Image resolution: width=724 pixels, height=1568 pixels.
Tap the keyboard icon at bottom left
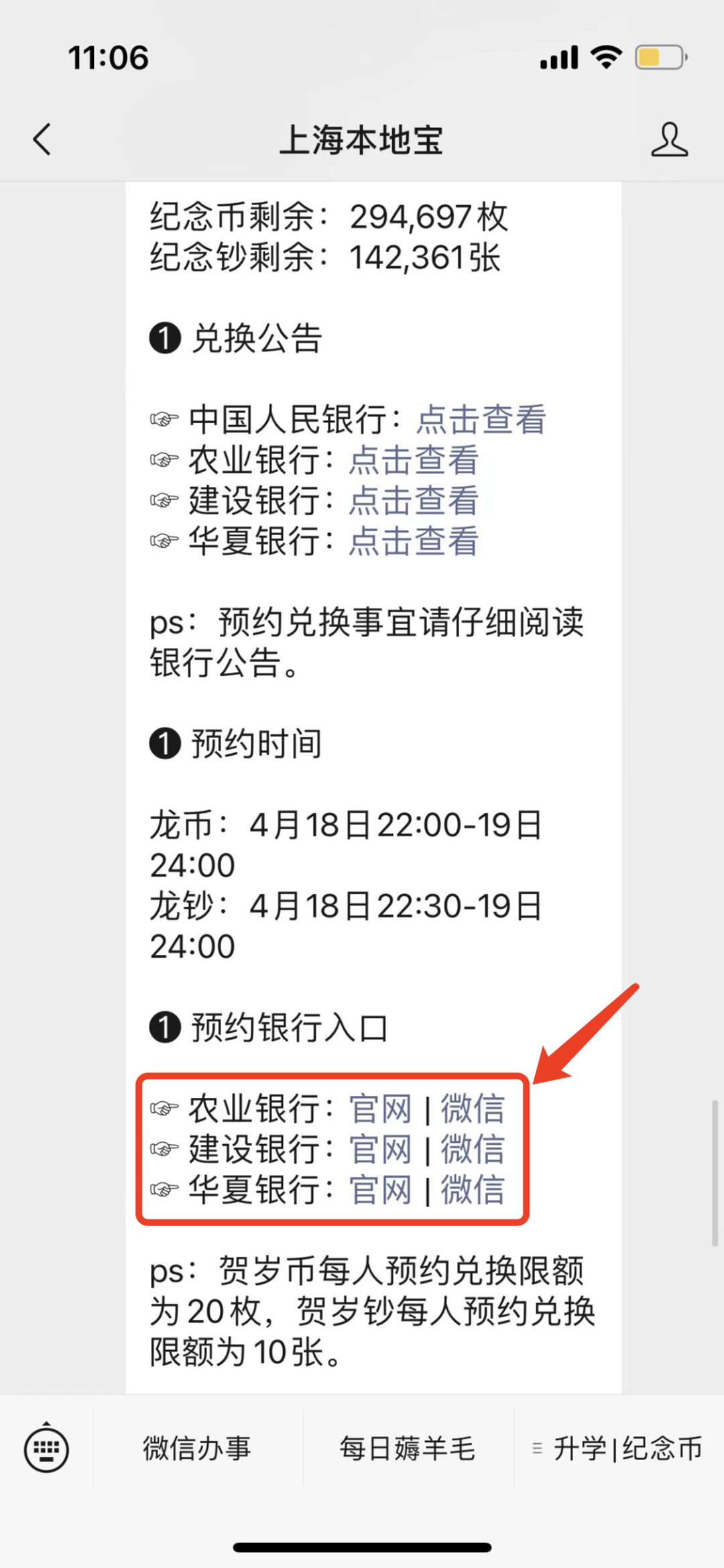pos(46,1449)
